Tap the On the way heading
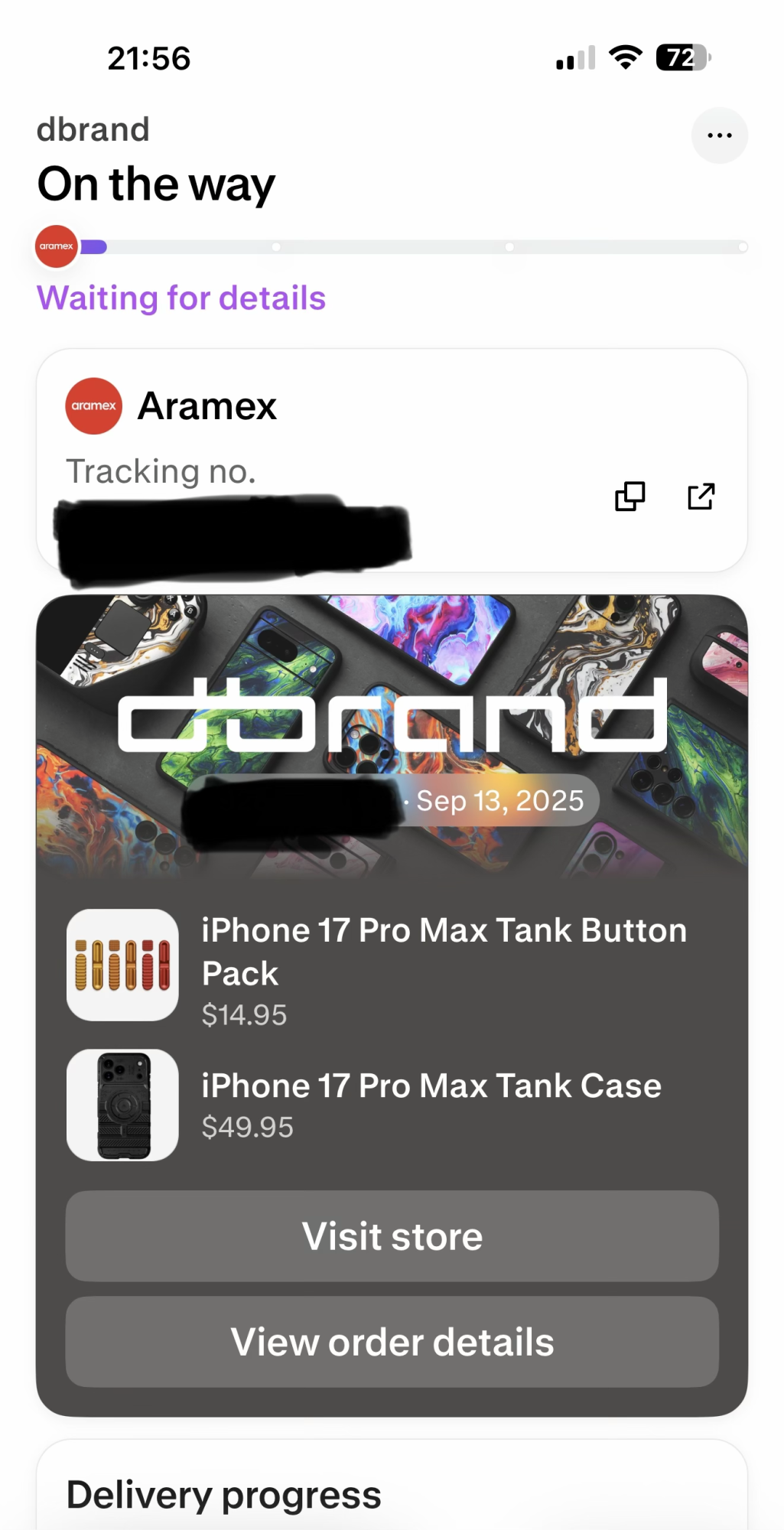Image resolution: width=784 pixels, height=1530 pixels. pyautogui.click(x=158, y=184)
